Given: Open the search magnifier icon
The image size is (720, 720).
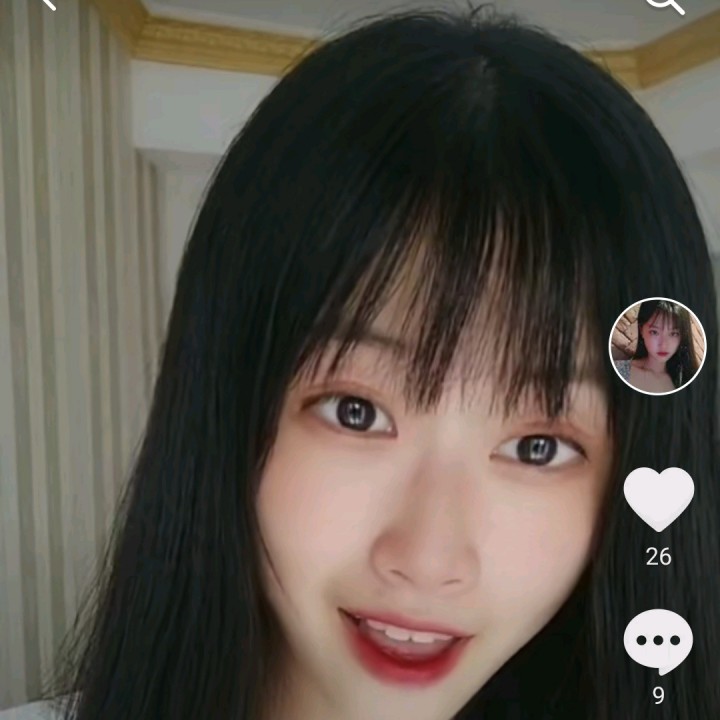Looking at the screenshot, I should coord(665,3).
